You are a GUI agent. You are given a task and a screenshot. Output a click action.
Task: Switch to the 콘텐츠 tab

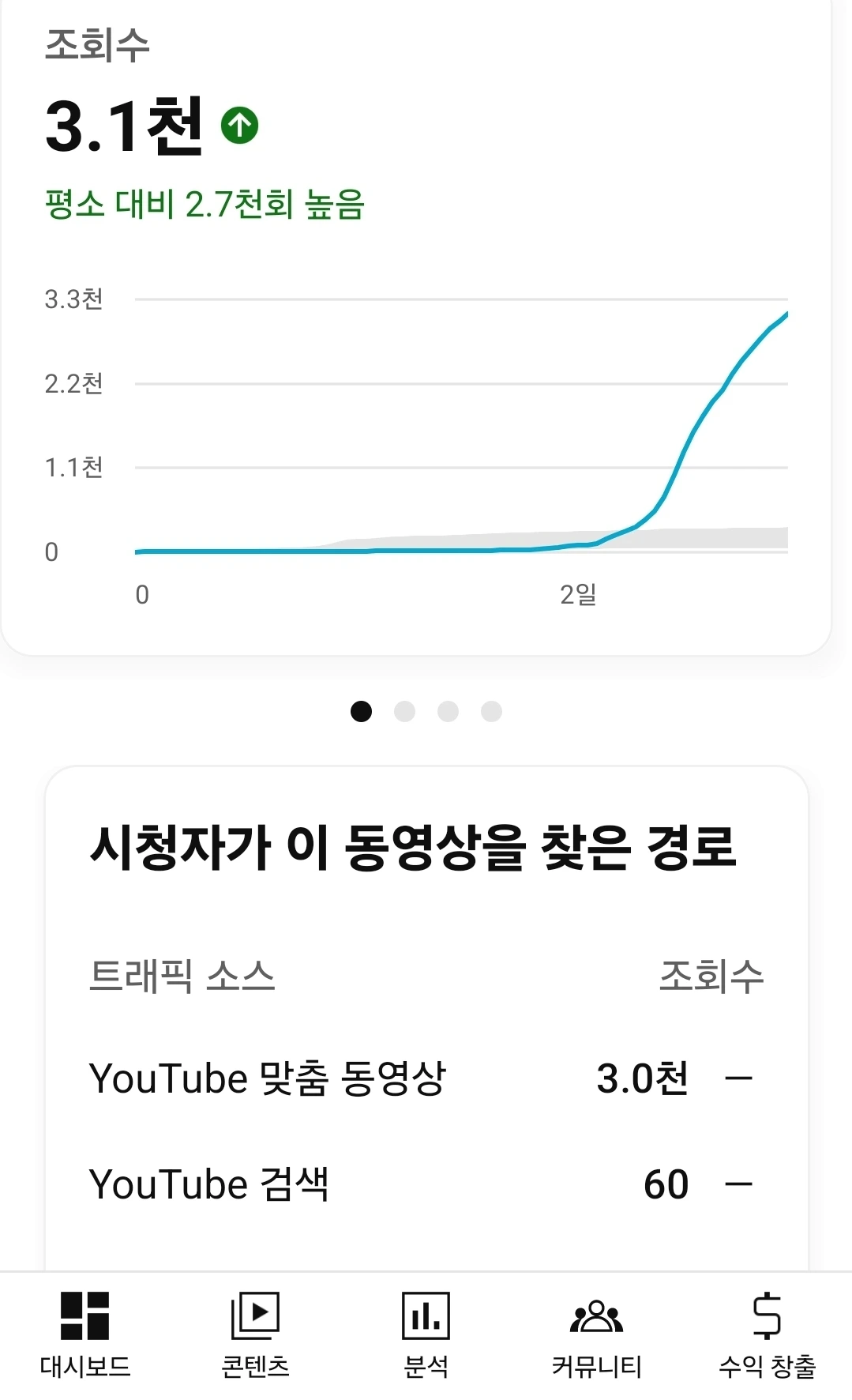(x=255, y=1335)
